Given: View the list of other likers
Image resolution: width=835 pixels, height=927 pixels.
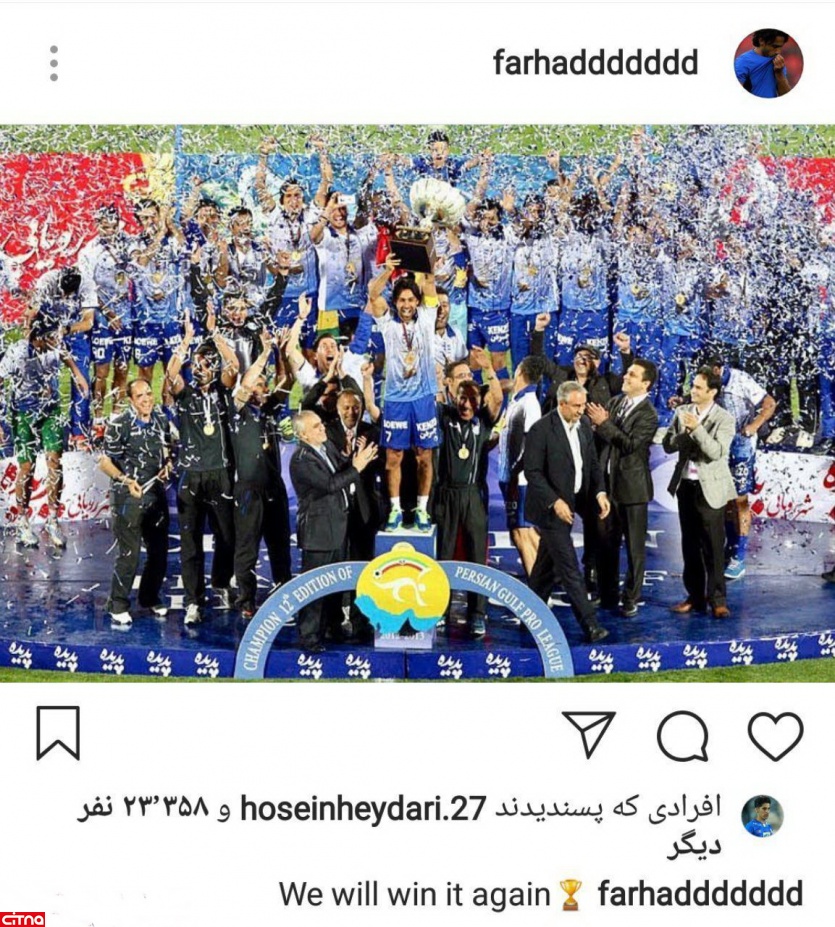Looking at the screenshot, I should 150,808.
